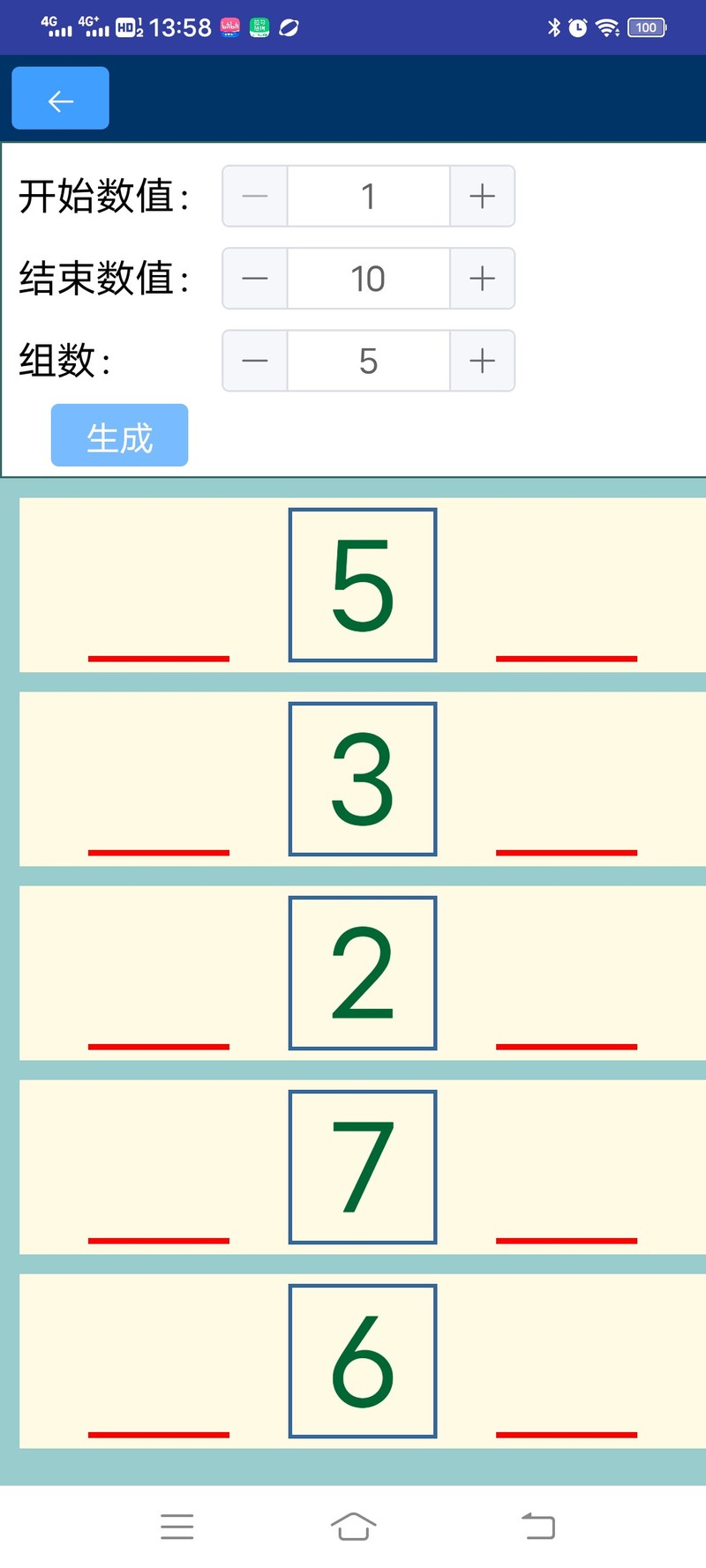The width and height of the screenshot is (706, 1568).
Task: Decrease the 组数 value
Action: click(x=255, y=361)
